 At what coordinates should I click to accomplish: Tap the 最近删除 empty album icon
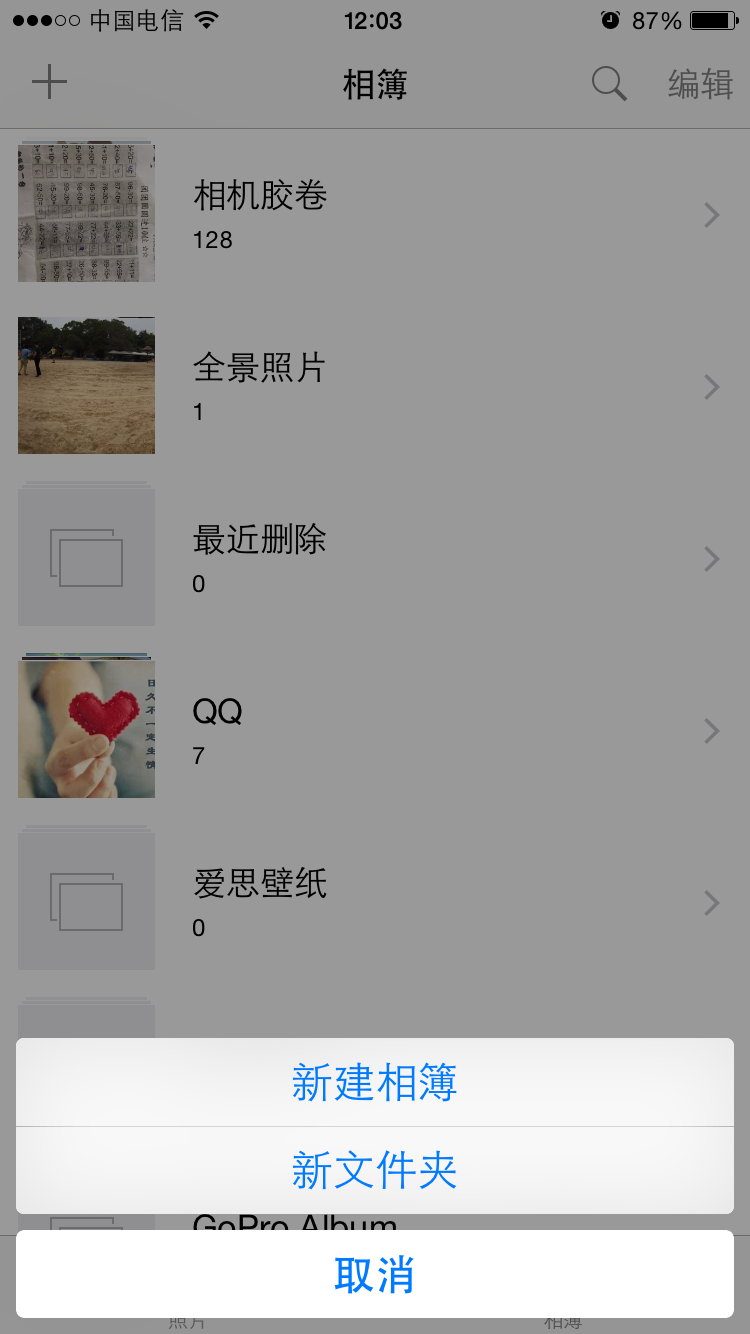coord(85,554)
